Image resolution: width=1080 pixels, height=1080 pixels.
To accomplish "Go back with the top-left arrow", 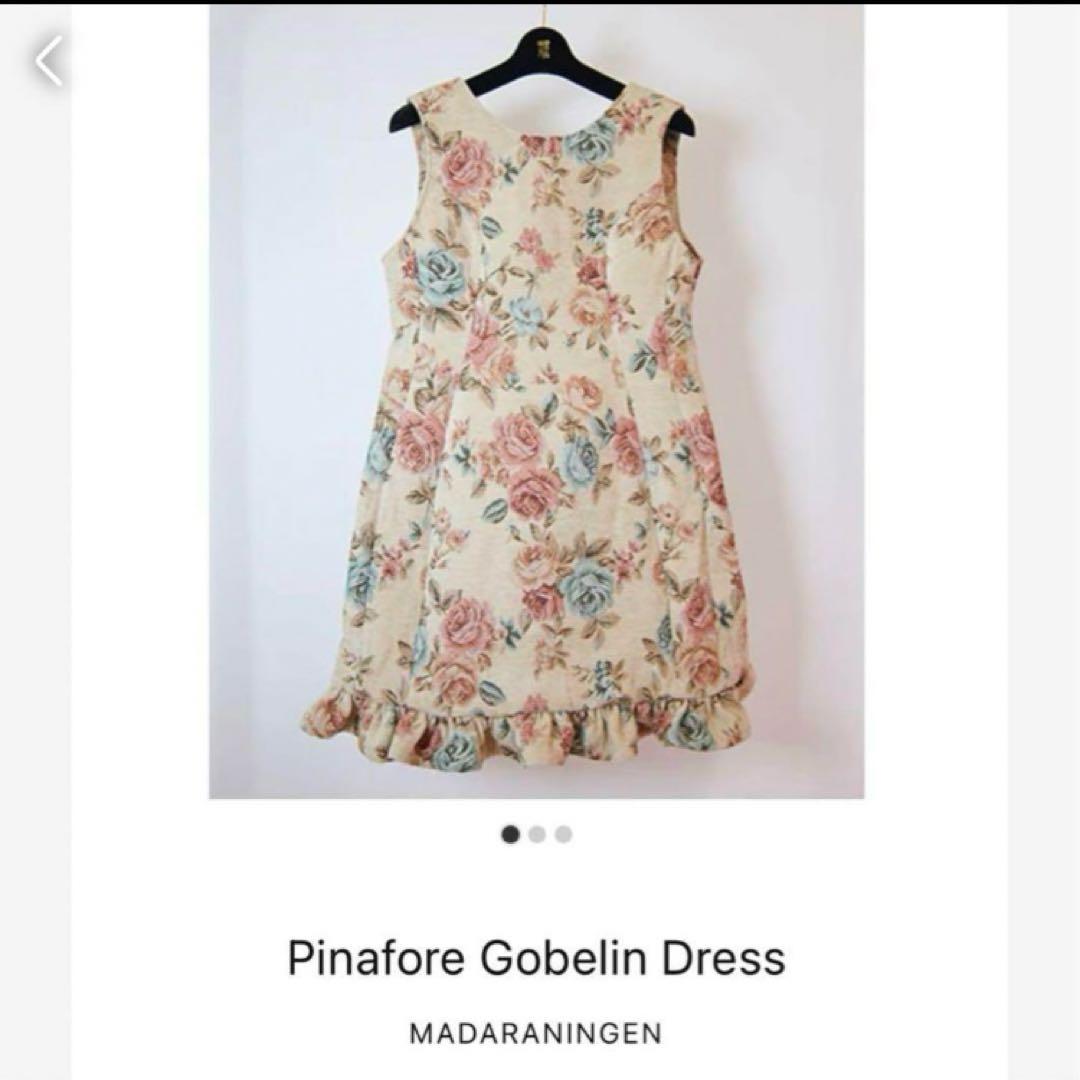I will (49, 61).
